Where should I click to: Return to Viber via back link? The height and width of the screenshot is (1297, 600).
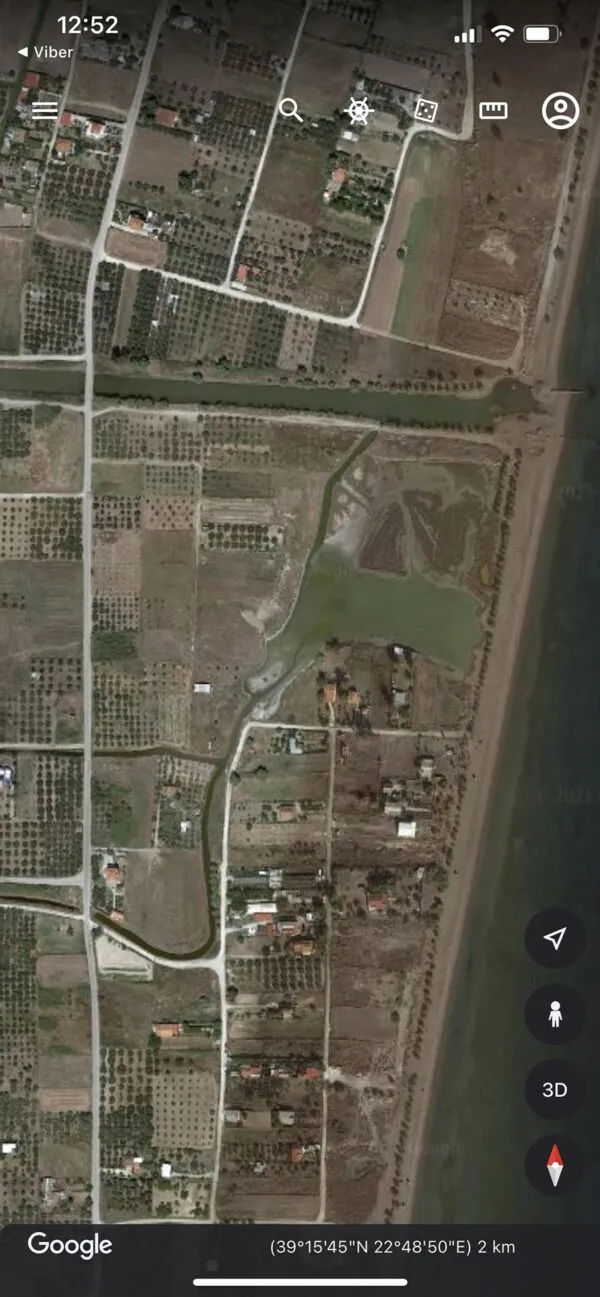[46, 51]
